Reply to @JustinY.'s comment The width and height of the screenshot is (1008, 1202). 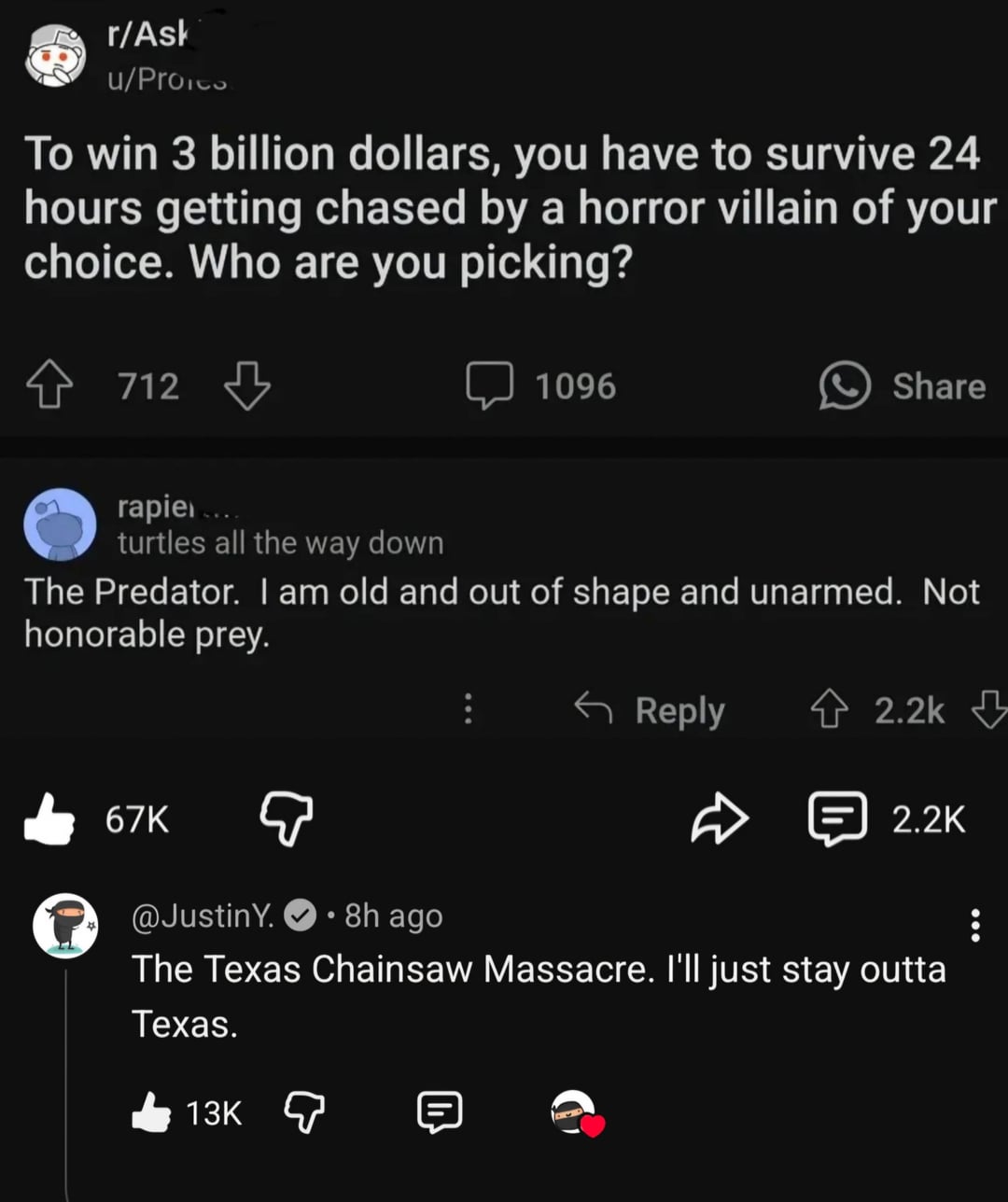pyautogui.click(x=439, y=1112)
